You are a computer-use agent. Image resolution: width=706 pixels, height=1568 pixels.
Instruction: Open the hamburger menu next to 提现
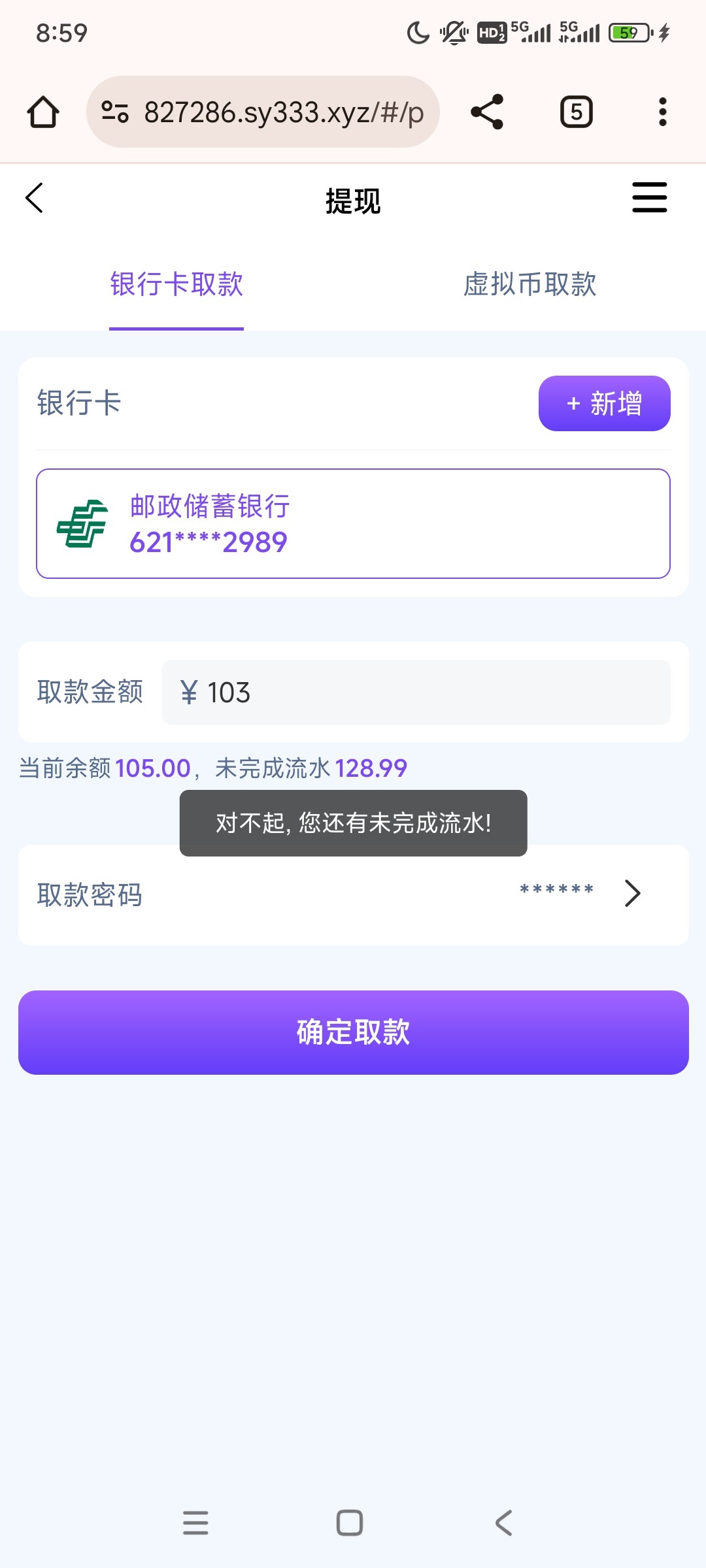click(x=649, y=198)
